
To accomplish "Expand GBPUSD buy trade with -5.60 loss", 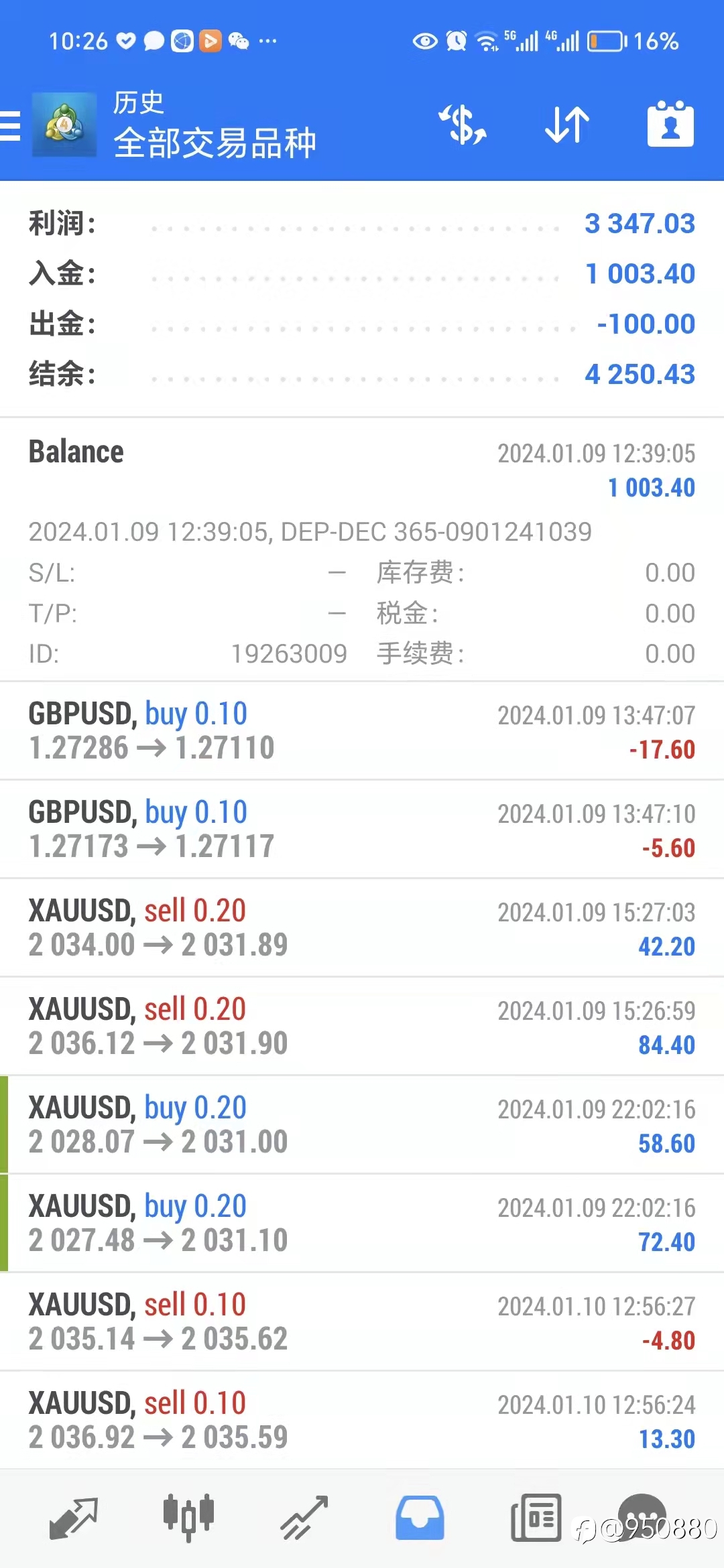I will coord(362,830).
